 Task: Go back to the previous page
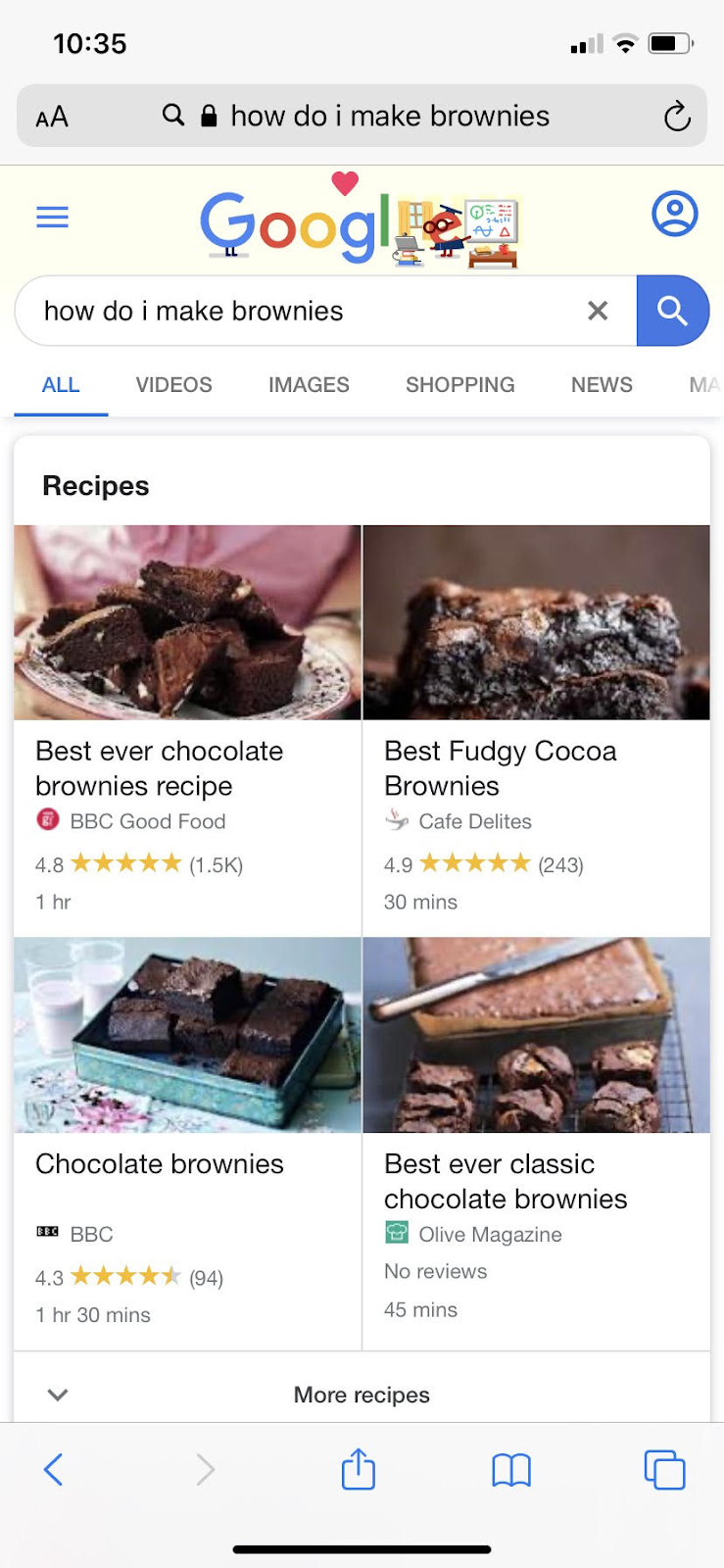(54, 1469)
